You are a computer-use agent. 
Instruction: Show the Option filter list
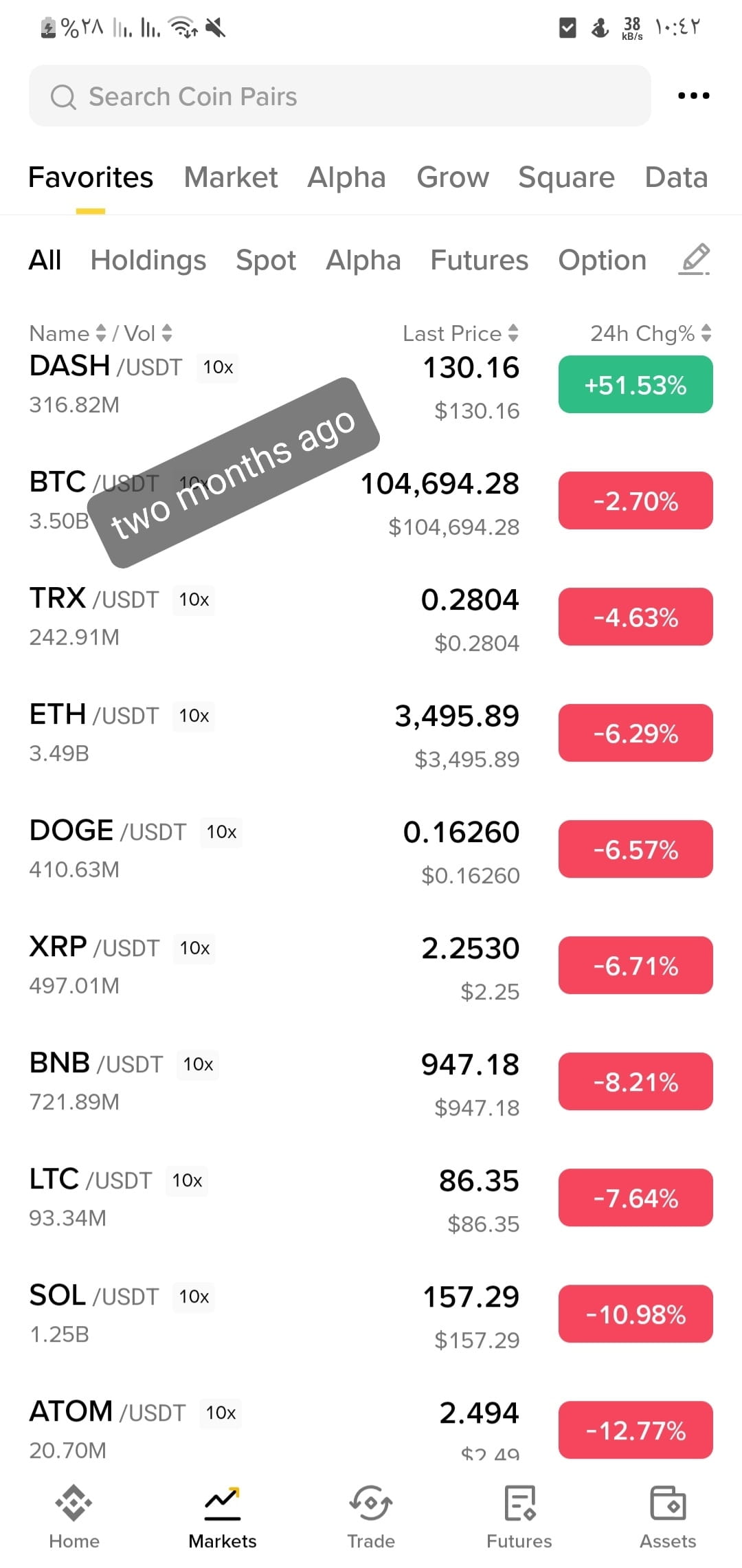pos(603,261)
